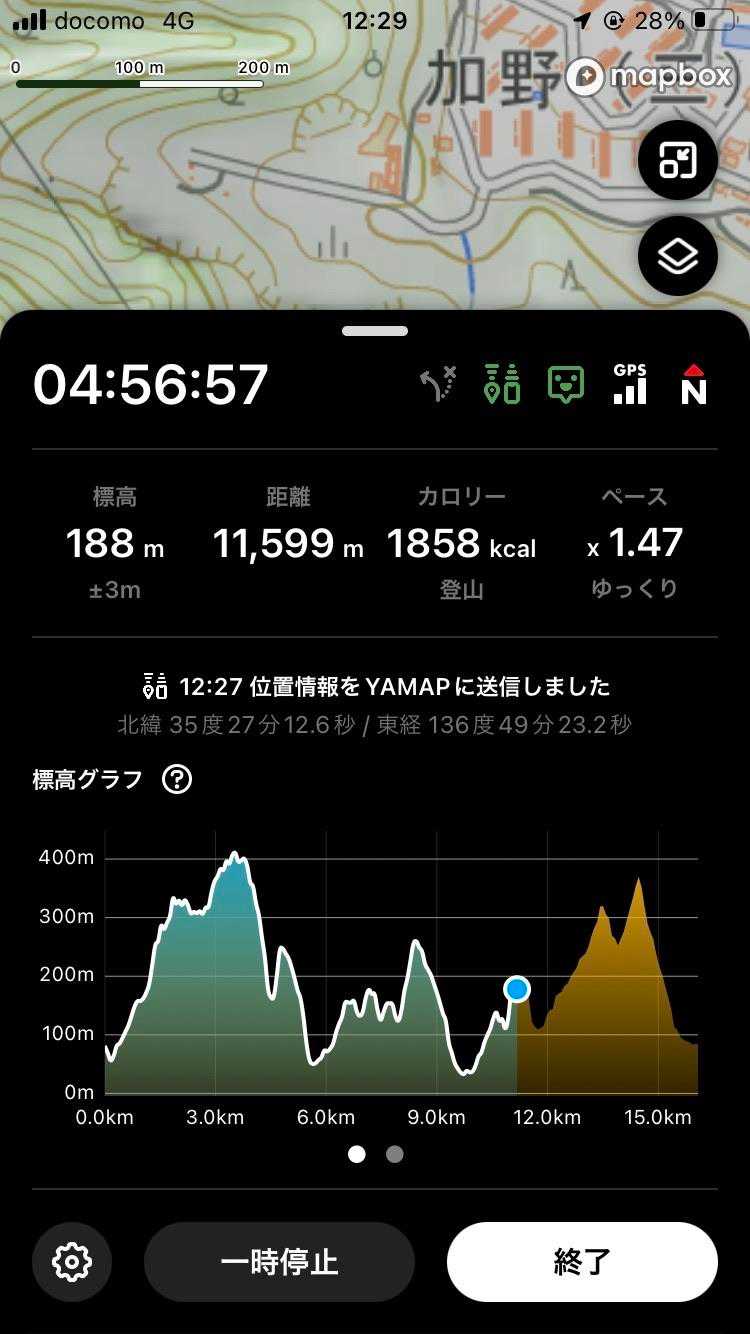750x1334 pixels.
Task: Finish the activity with 終了
Action: (x=582, y=1262)
